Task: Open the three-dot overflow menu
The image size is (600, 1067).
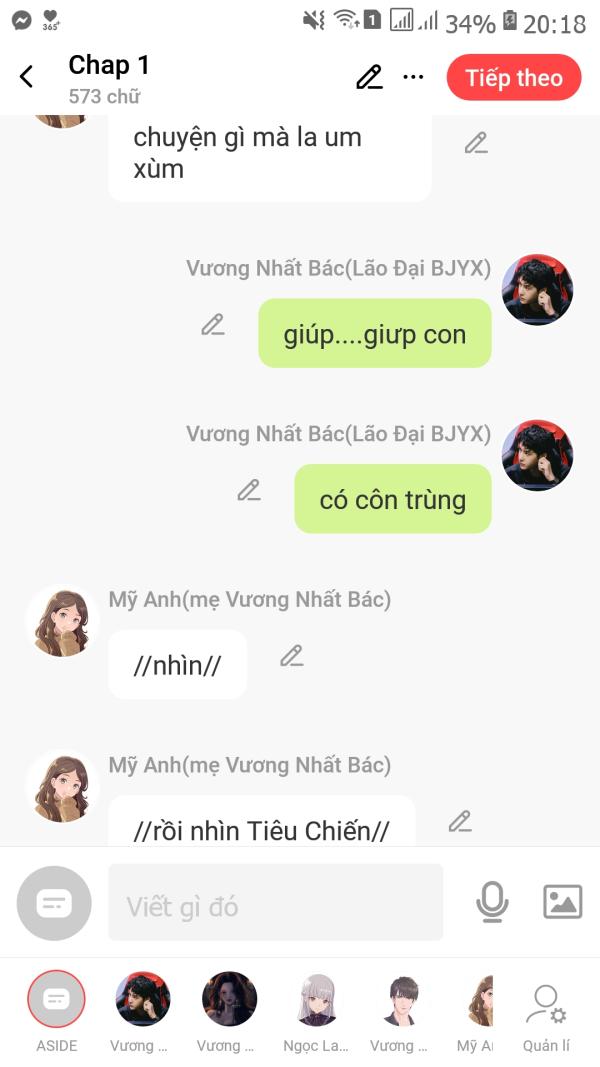Action: pyautogui.click(x=413, y=77)
